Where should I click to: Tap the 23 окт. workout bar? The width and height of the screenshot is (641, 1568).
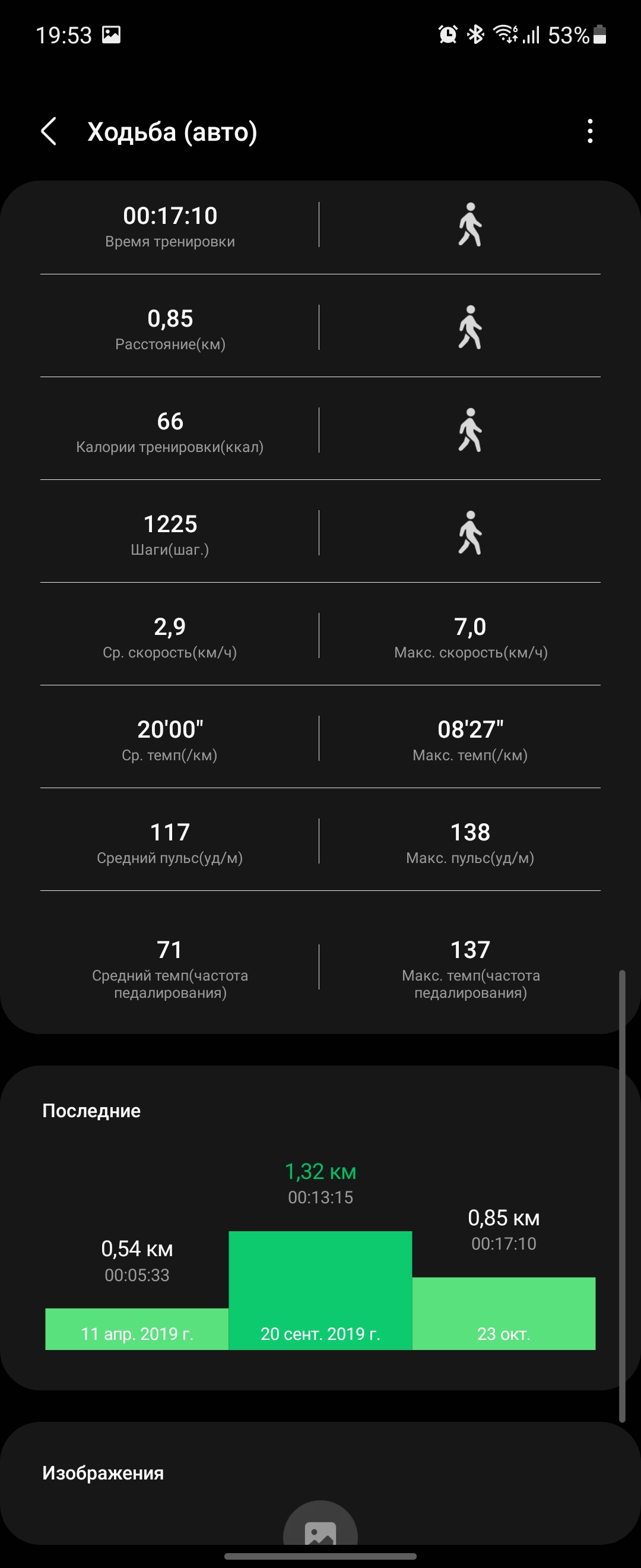tap(503, 1315)
